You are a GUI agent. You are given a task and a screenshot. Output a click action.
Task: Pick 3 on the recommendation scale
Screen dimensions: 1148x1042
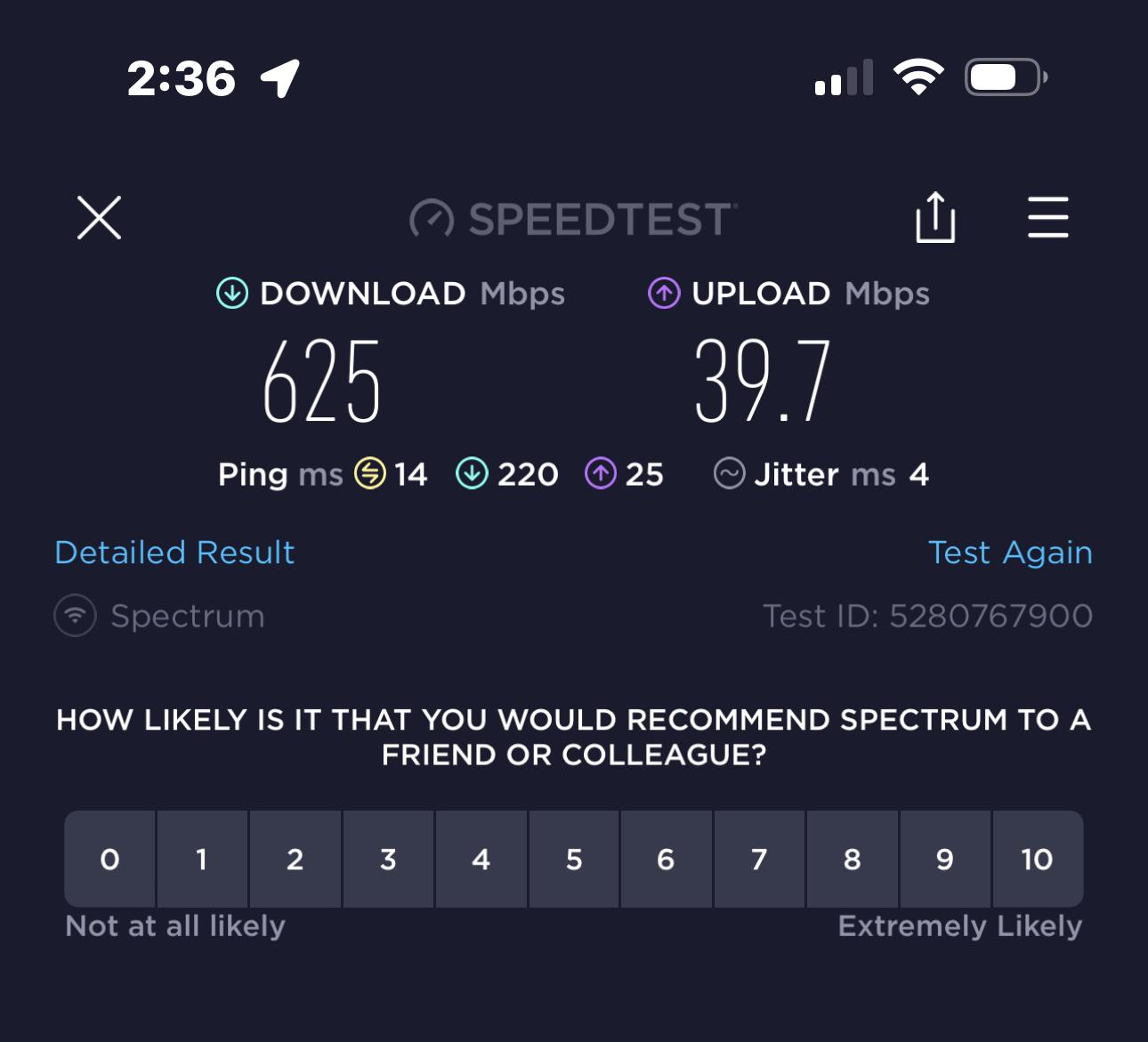click(x=388, y=859)
